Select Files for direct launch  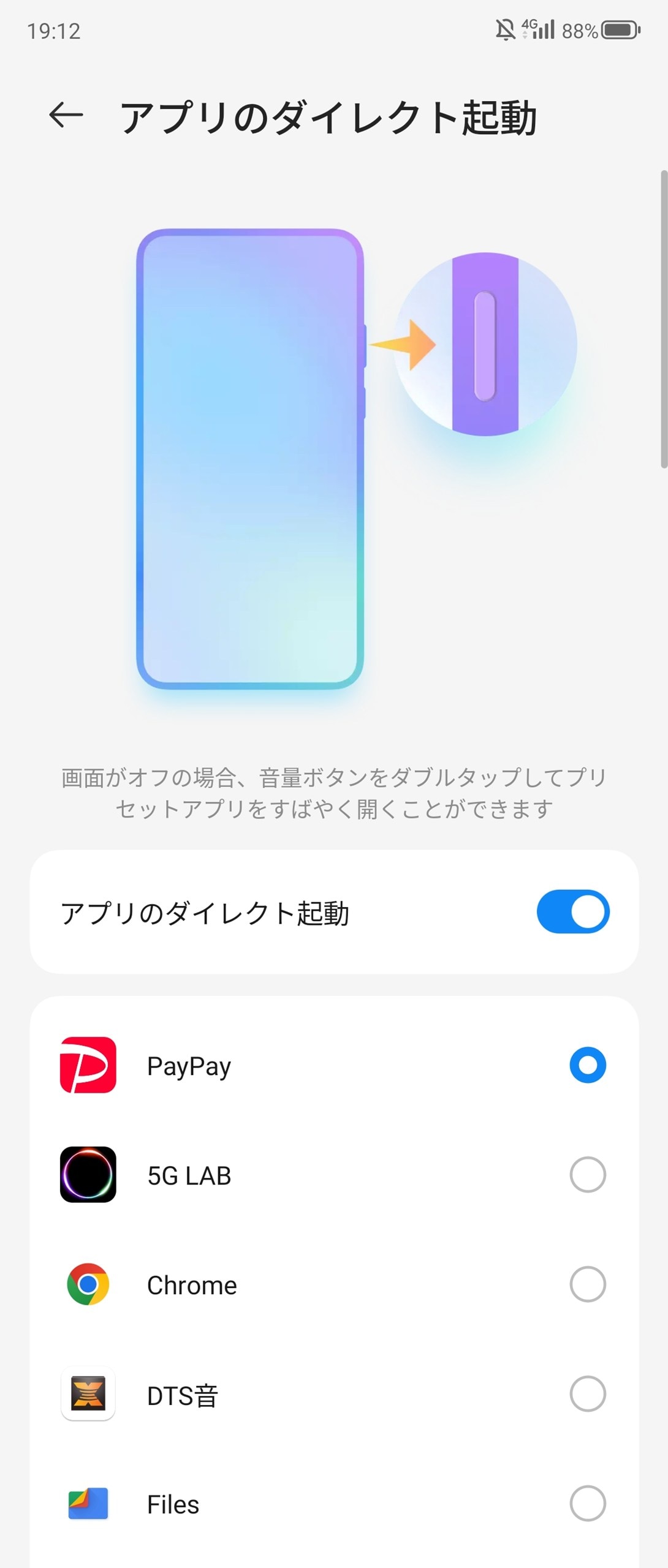(x=587, y=1504)
